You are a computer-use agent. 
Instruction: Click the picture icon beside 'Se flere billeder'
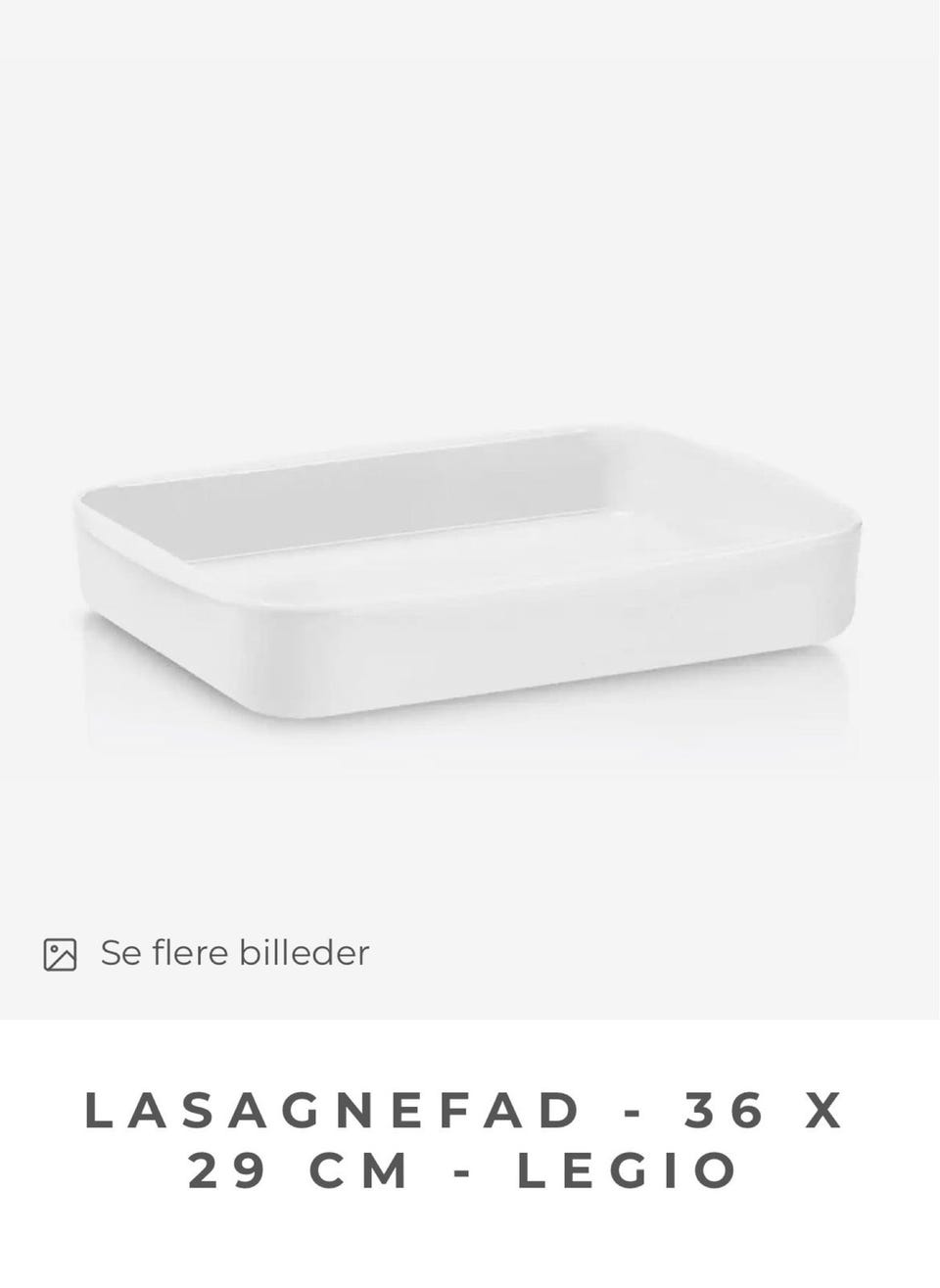click(62, 952)
